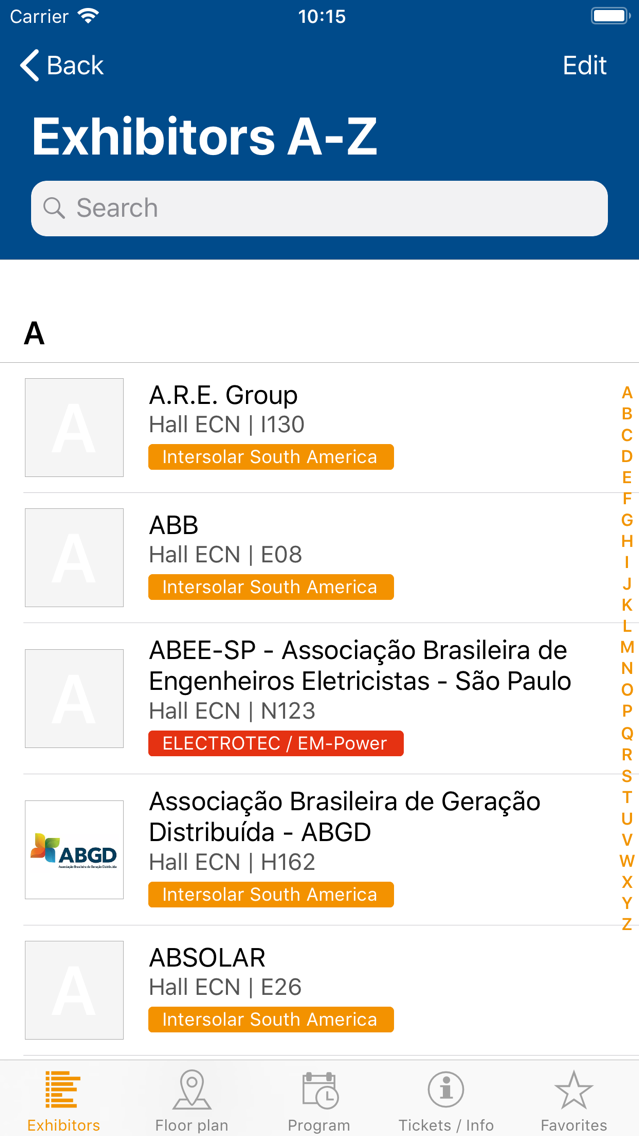Viewport: 639px width, 1136px height.
Task: Open the ABSOLAR exhibitor entry
Action: 320,990
